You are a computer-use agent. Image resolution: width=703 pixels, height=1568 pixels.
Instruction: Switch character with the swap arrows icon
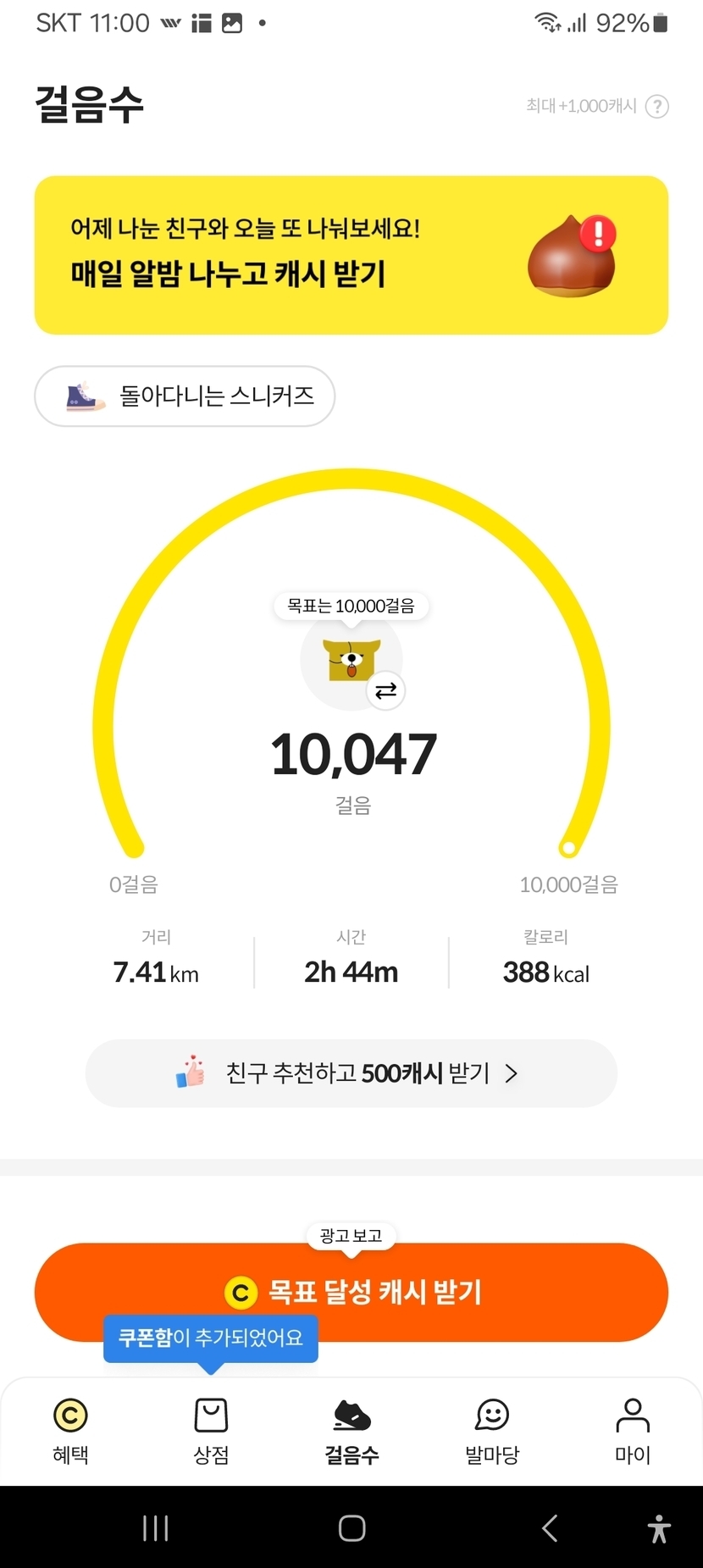[385, 690]
